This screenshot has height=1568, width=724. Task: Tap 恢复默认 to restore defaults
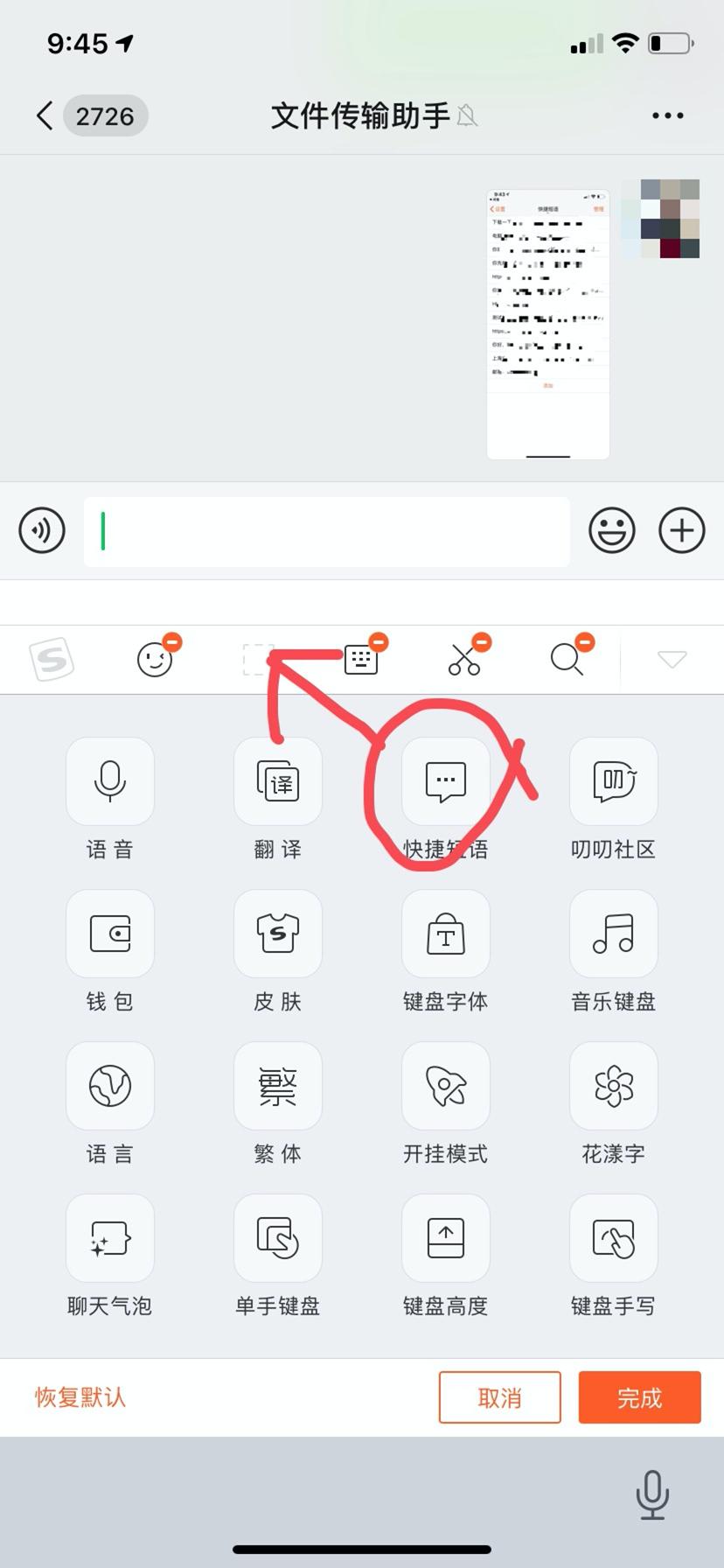pyautogui.click(x=79, y=1397)
